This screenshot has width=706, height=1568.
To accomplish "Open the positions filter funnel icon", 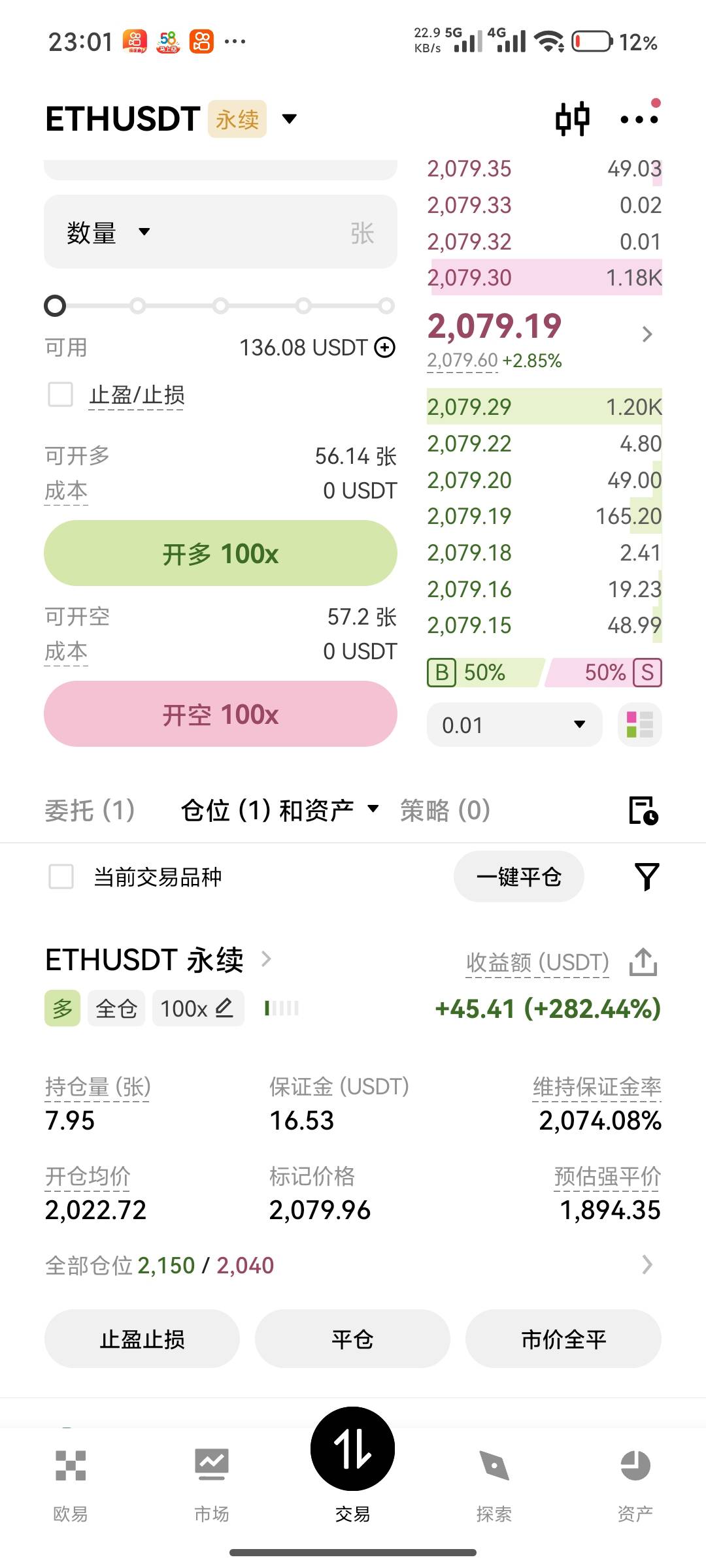I will pos(647,877).
